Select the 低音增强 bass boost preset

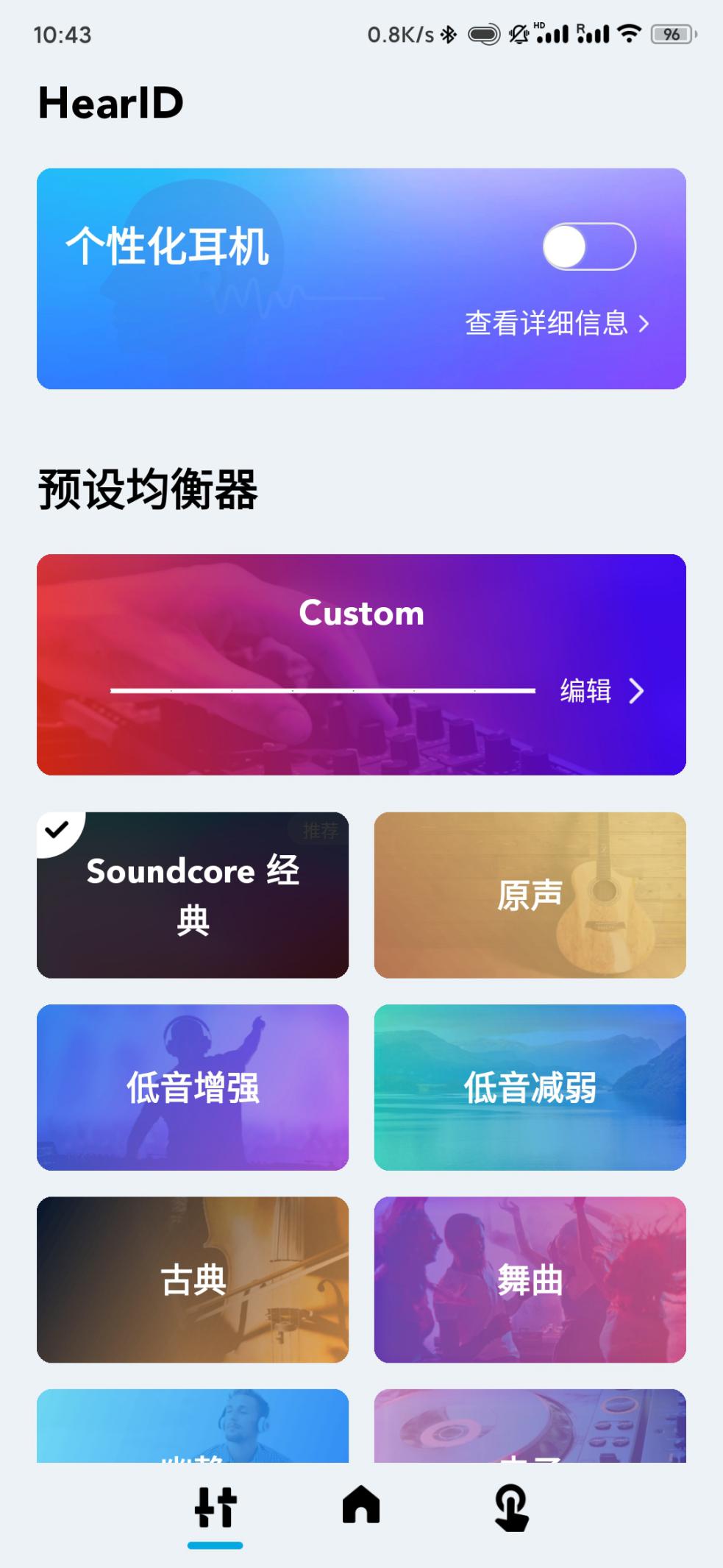coord(193,1088)
